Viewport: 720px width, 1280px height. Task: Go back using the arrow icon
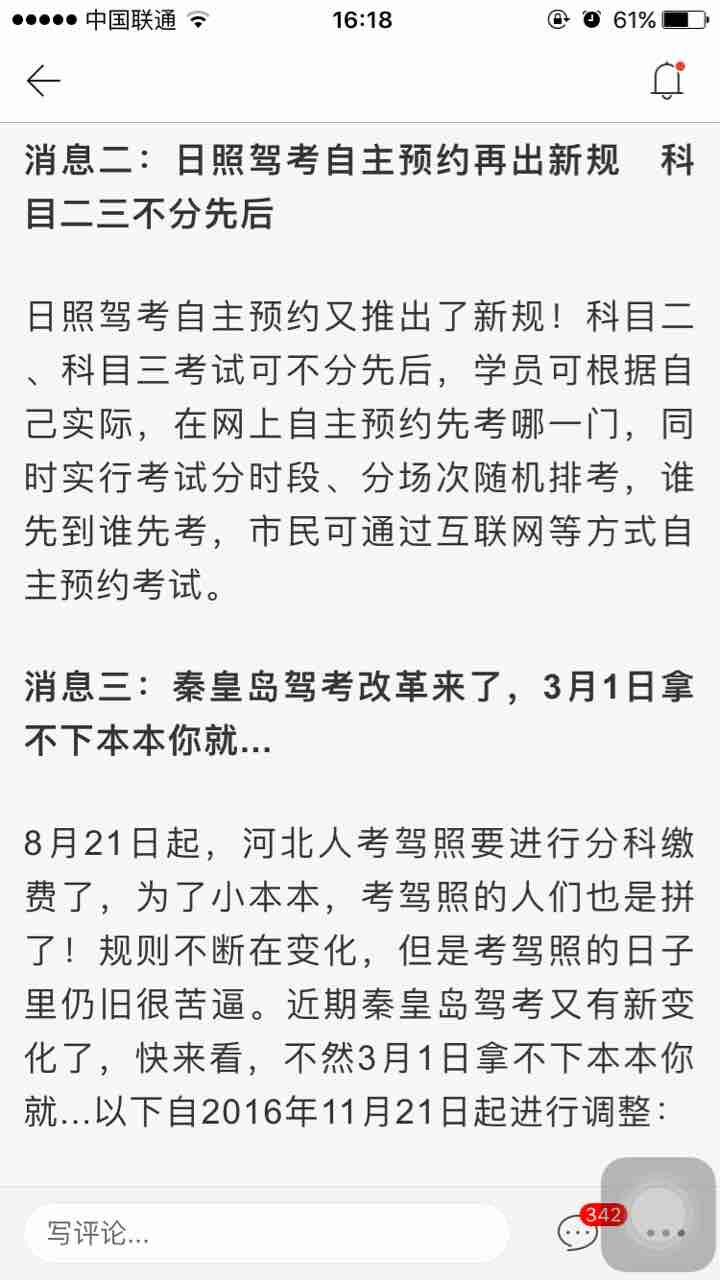point(43,81)
